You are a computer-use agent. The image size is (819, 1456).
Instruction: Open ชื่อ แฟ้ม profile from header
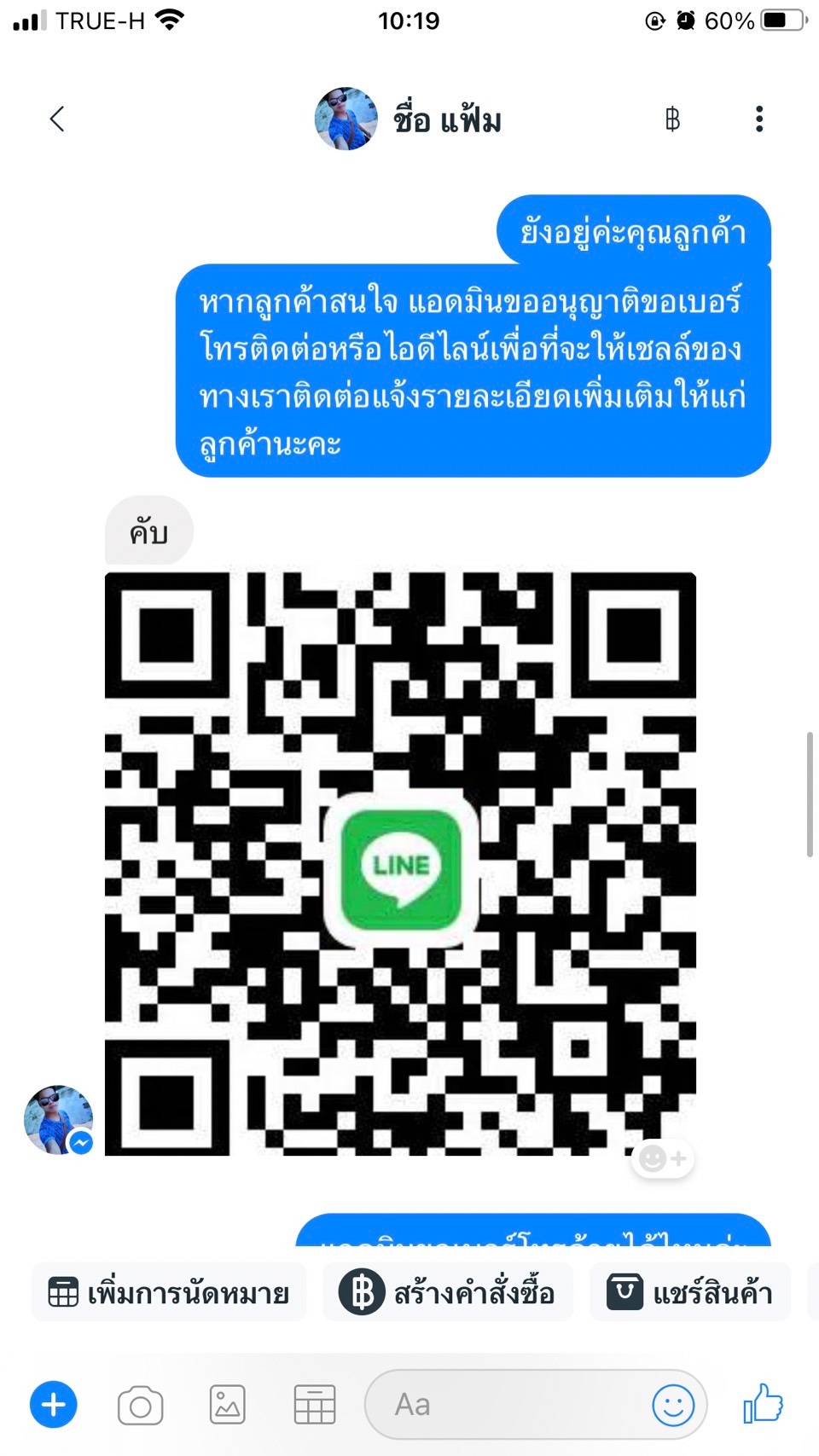409,119
